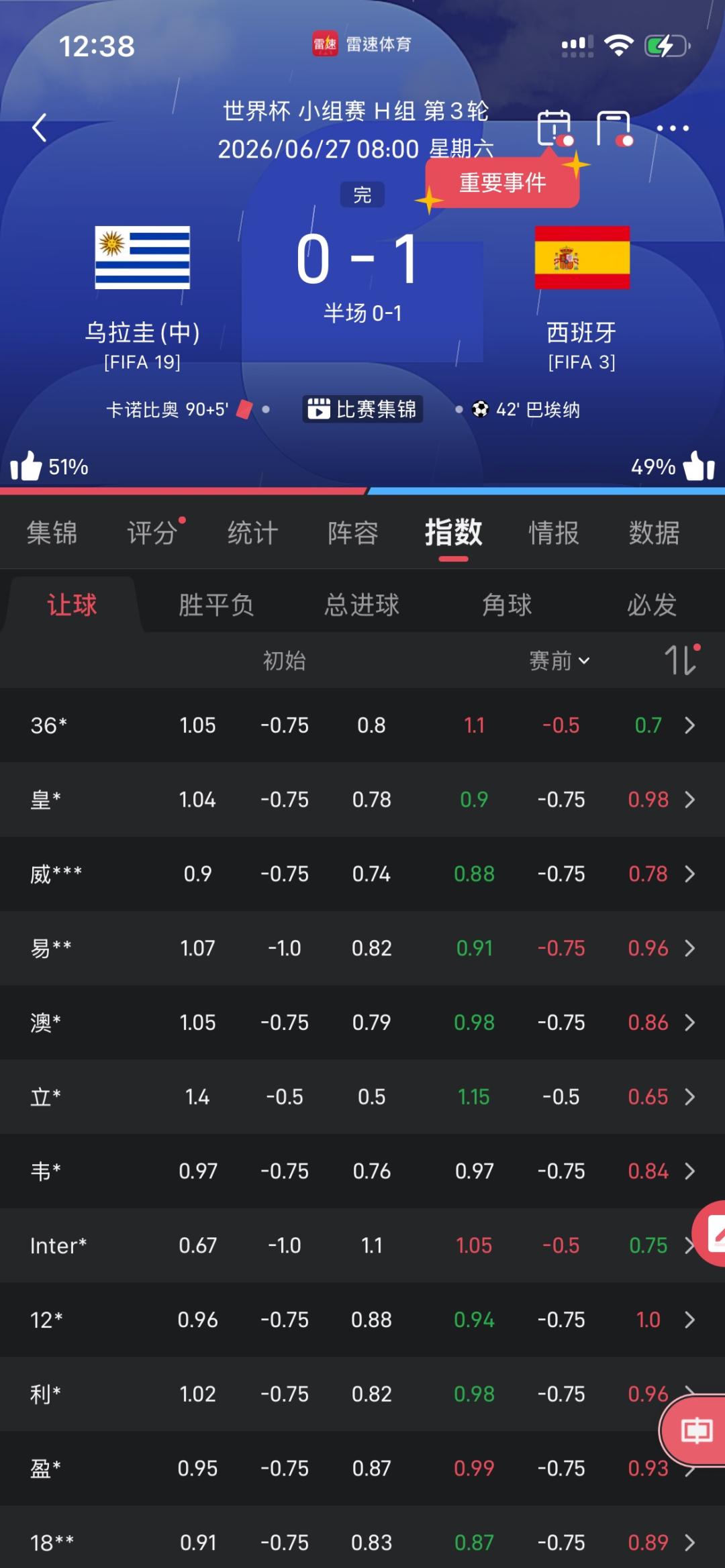The image size is (725, 1568).
Task: Switch to the 集锦 tab
Action: 52,533
